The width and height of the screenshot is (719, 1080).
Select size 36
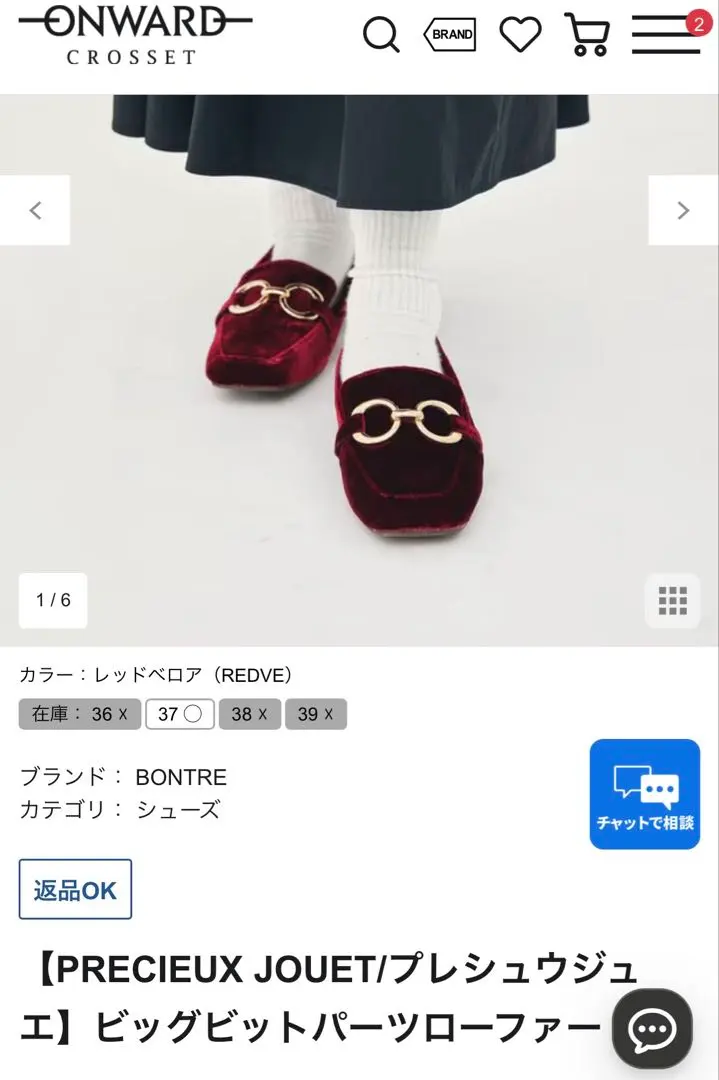(x=108, y=714)
